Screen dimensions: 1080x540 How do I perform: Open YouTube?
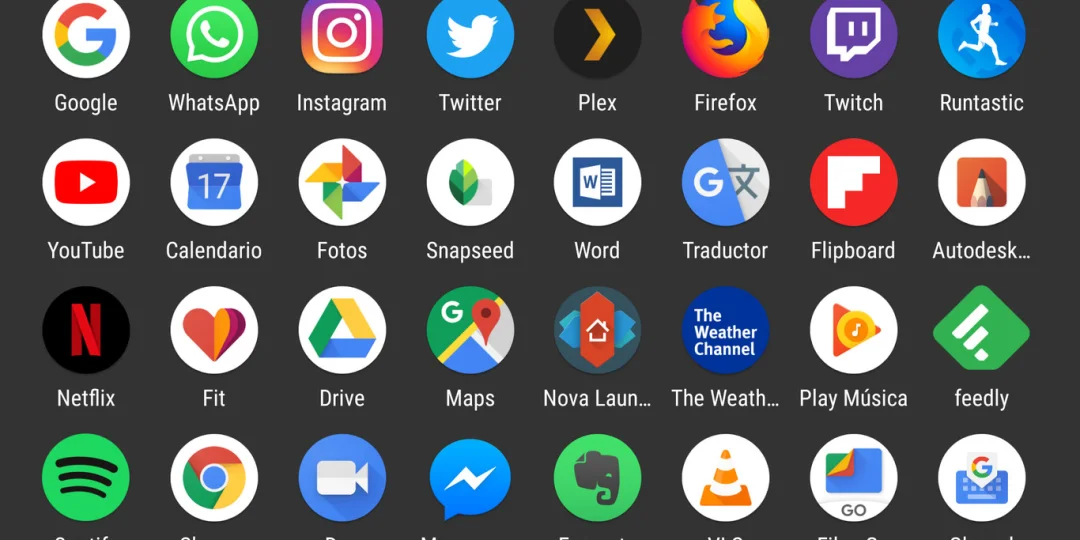pos(86,183)
